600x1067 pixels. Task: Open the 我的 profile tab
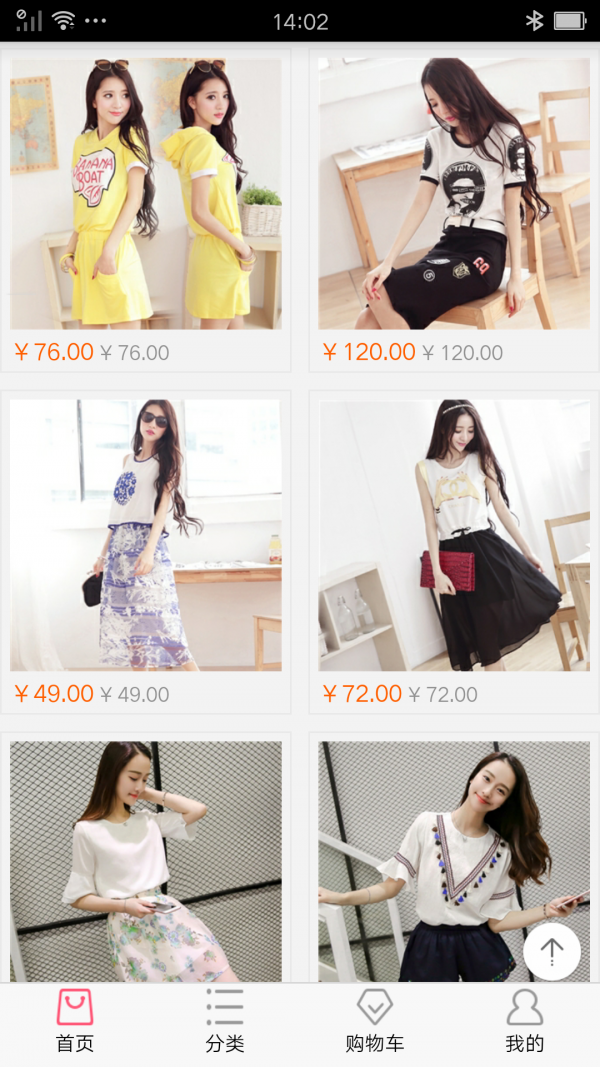[524, 1021]
